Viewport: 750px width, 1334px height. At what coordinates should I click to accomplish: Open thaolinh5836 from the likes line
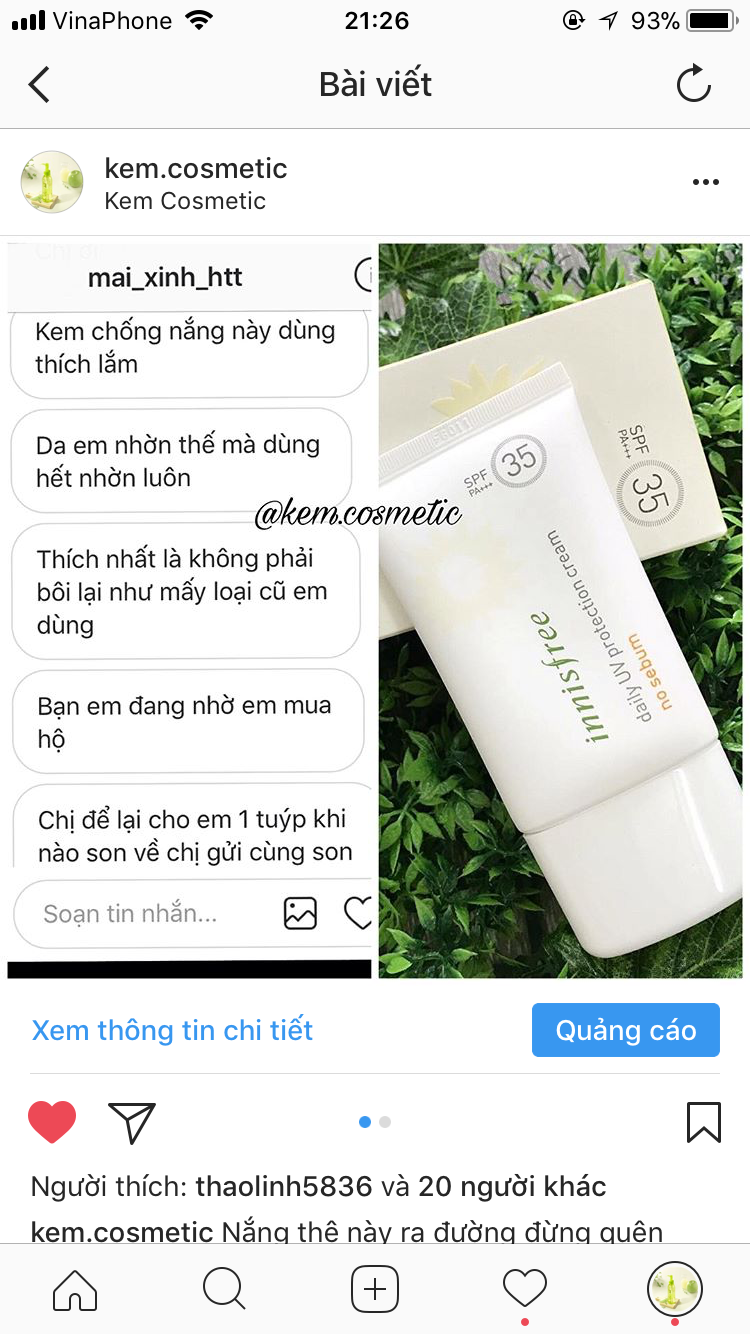[284, 1187]
